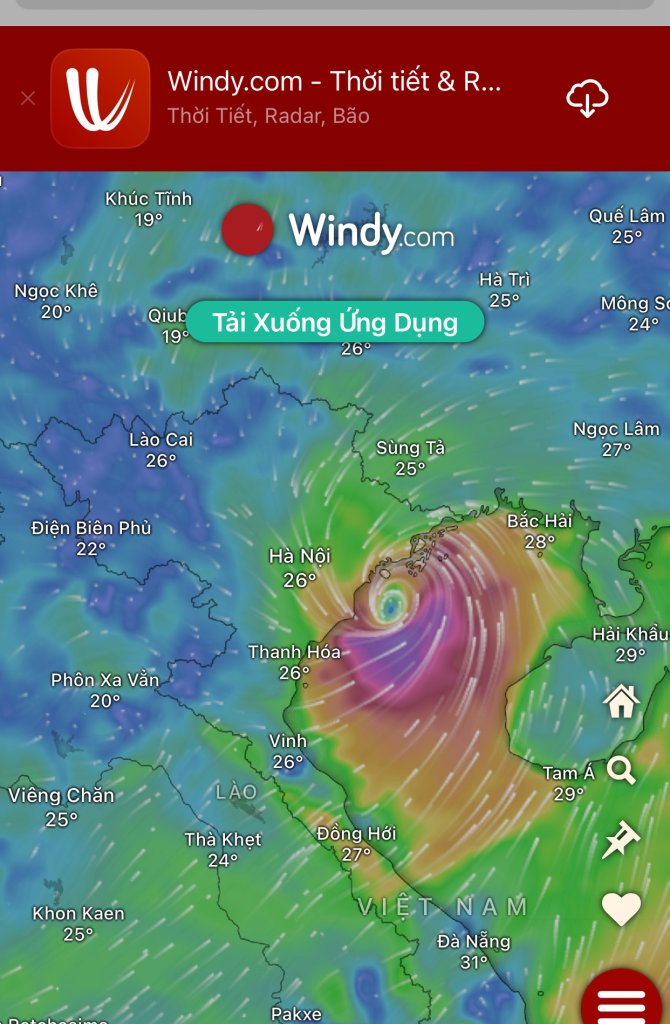This screenshot has width=670, height=1024.
Task: Open favorites heart icon
Action: [x=621, y=909]
